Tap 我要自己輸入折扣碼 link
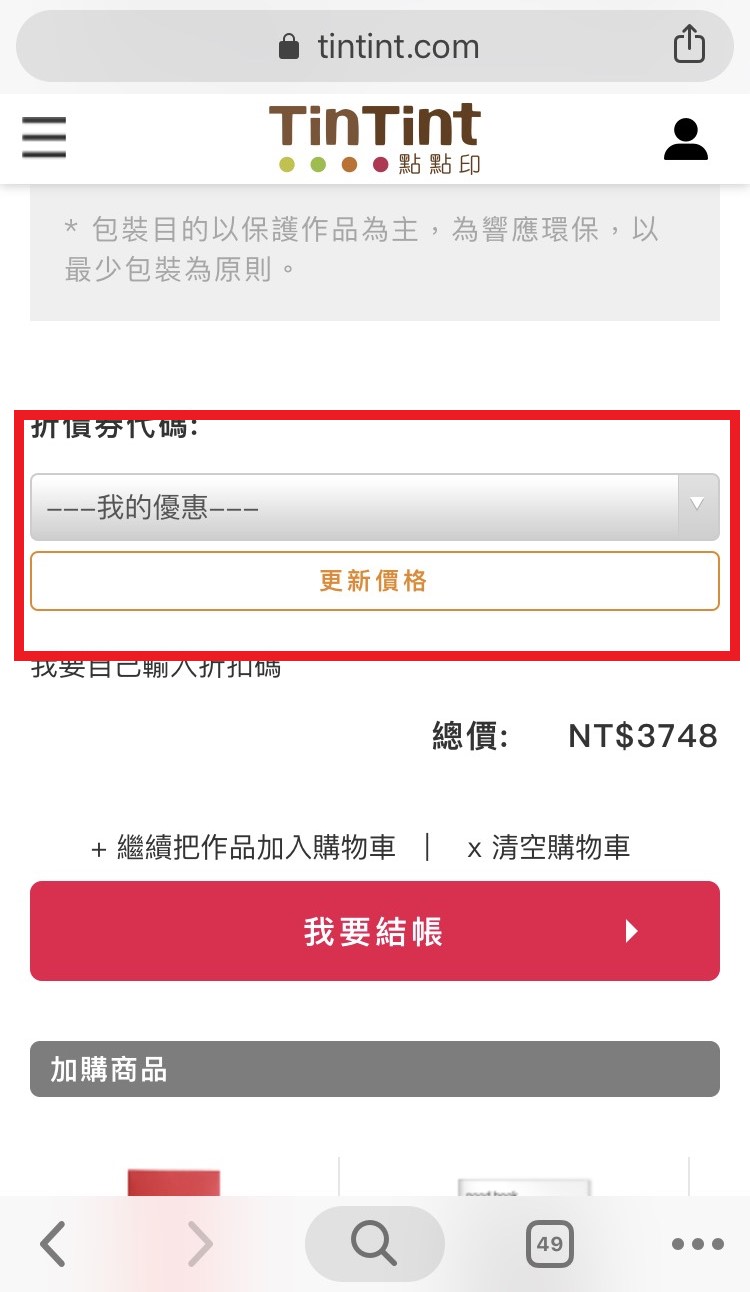The image size is (750, 1292). pyautogui.click(x=157, y=667)
